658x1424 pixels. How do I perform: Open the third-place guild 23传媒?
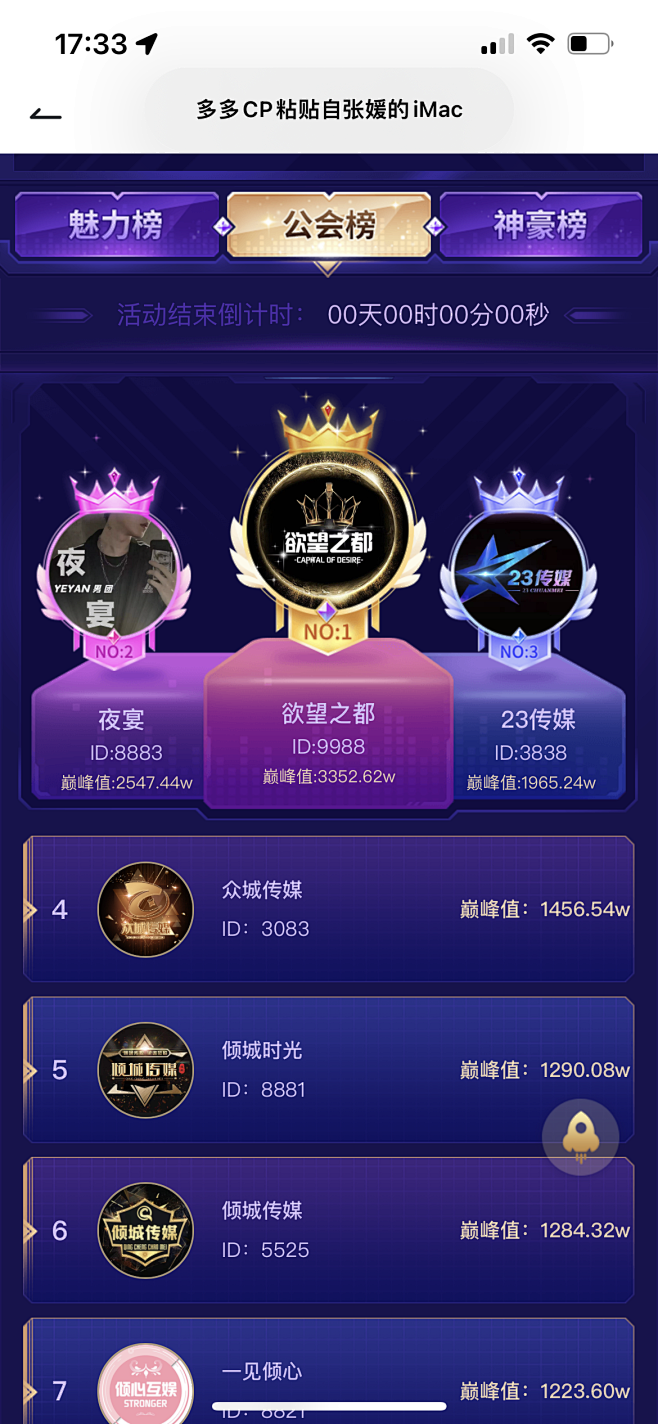tap(518, 577)
